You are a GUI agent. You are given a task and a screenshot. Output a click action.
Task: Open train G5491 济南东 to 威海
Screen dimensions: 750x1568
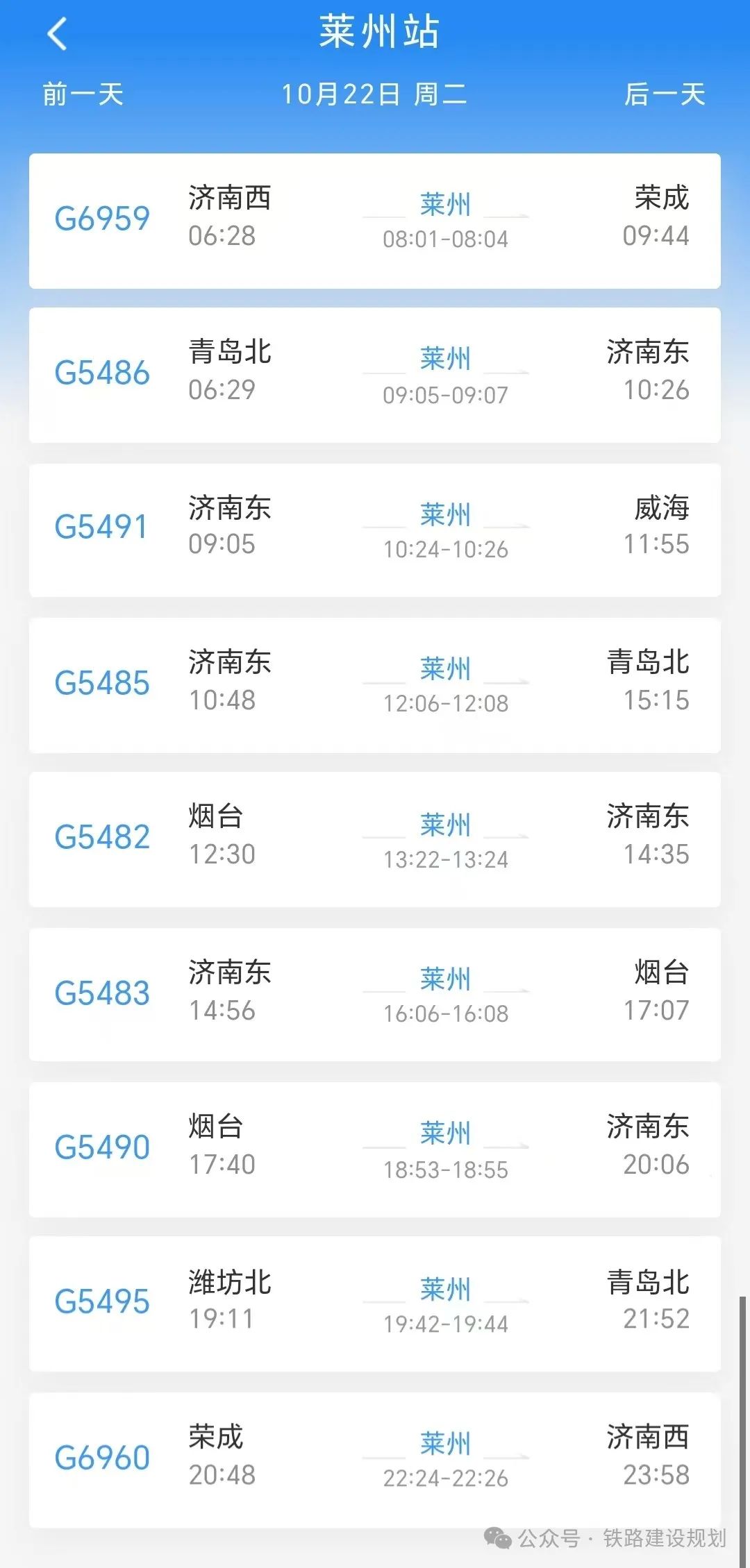(375, 530)
